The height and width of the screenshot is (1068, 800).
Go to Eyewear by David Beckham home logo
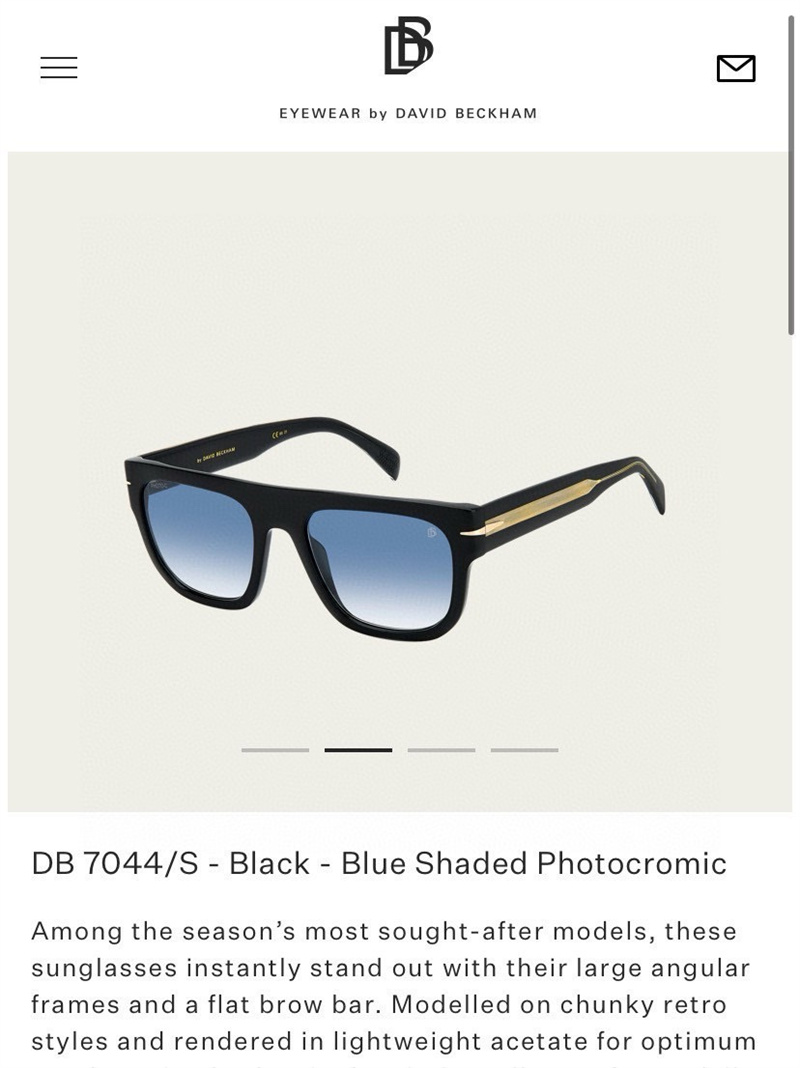click(408, 47)
